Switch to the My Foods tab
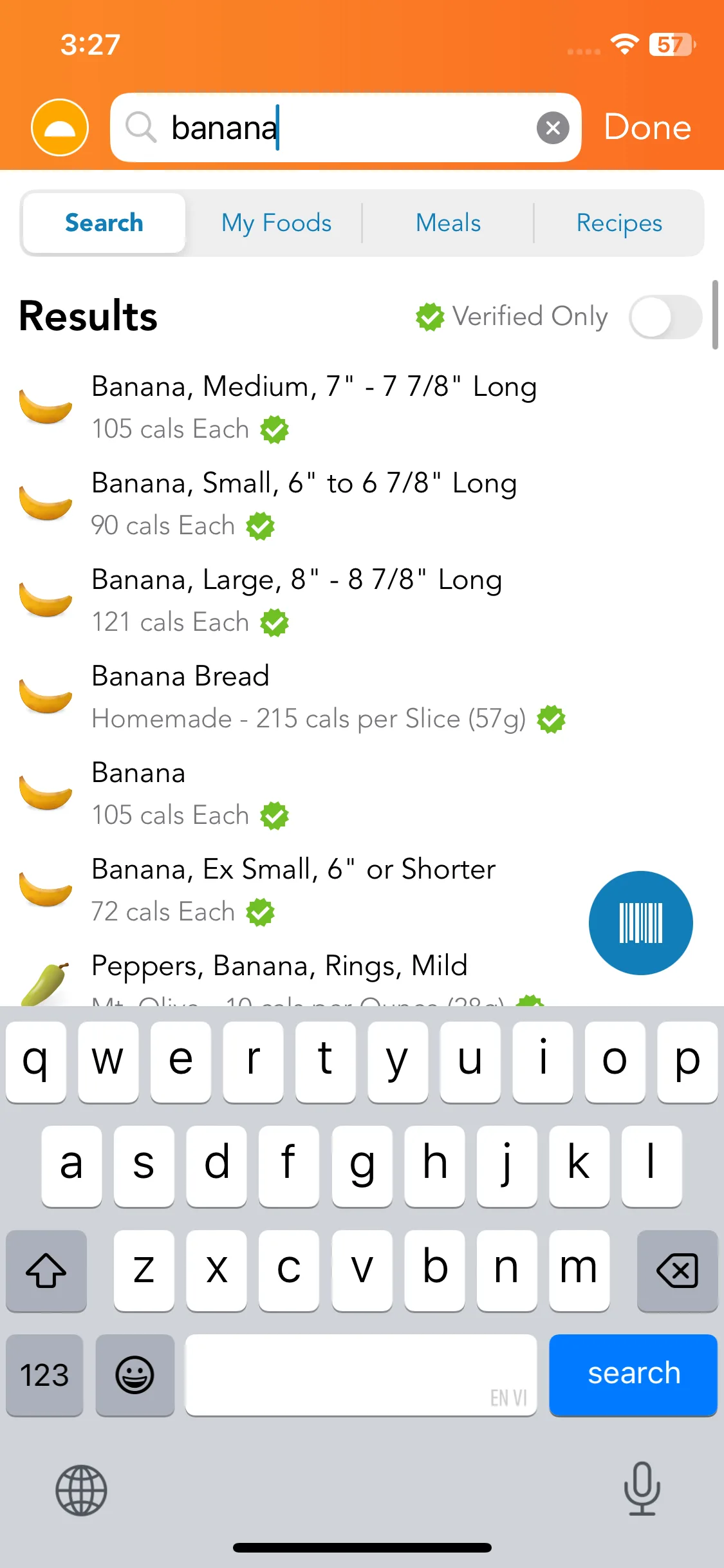724x1568 pixels. 276,223
